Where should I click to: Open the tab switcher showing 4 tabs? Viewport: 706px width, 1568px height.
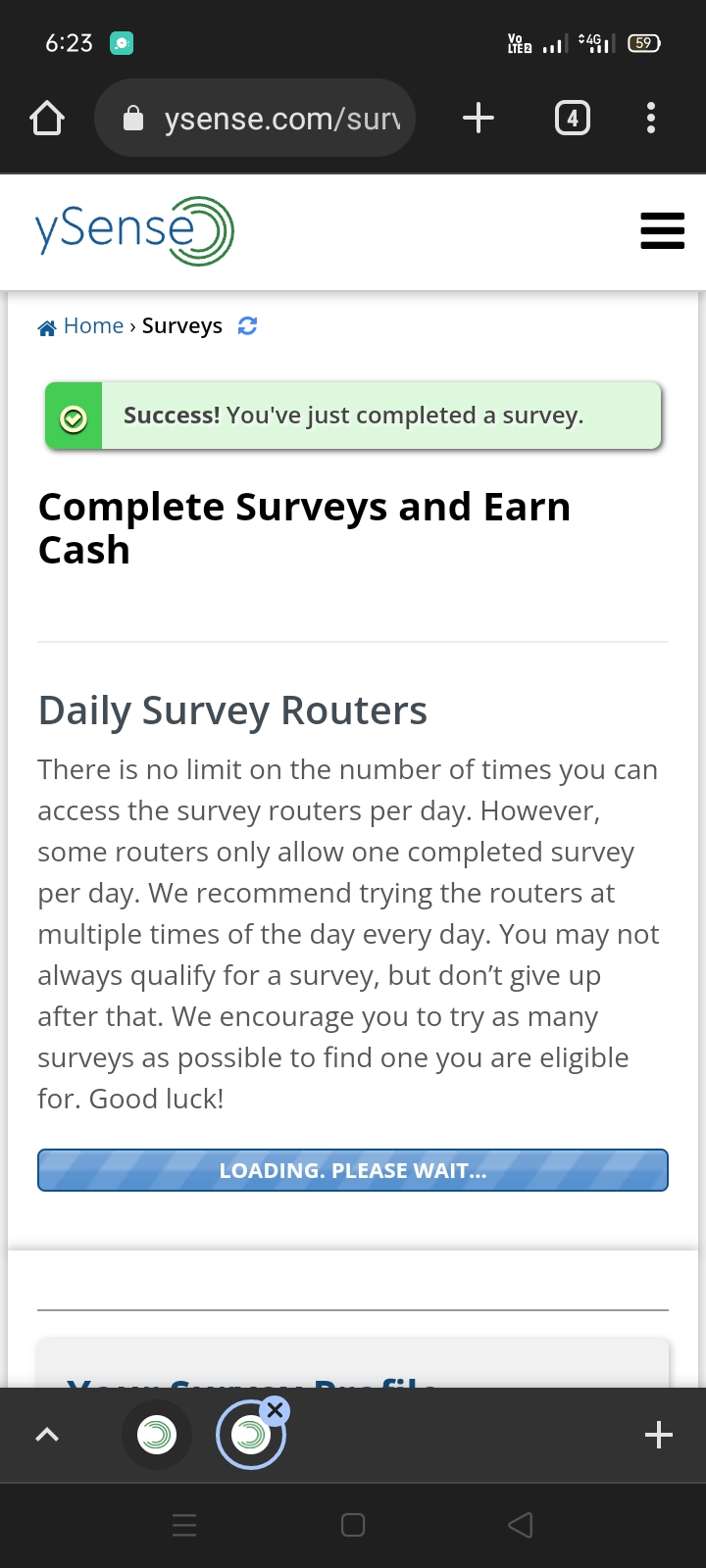point(573,119)
